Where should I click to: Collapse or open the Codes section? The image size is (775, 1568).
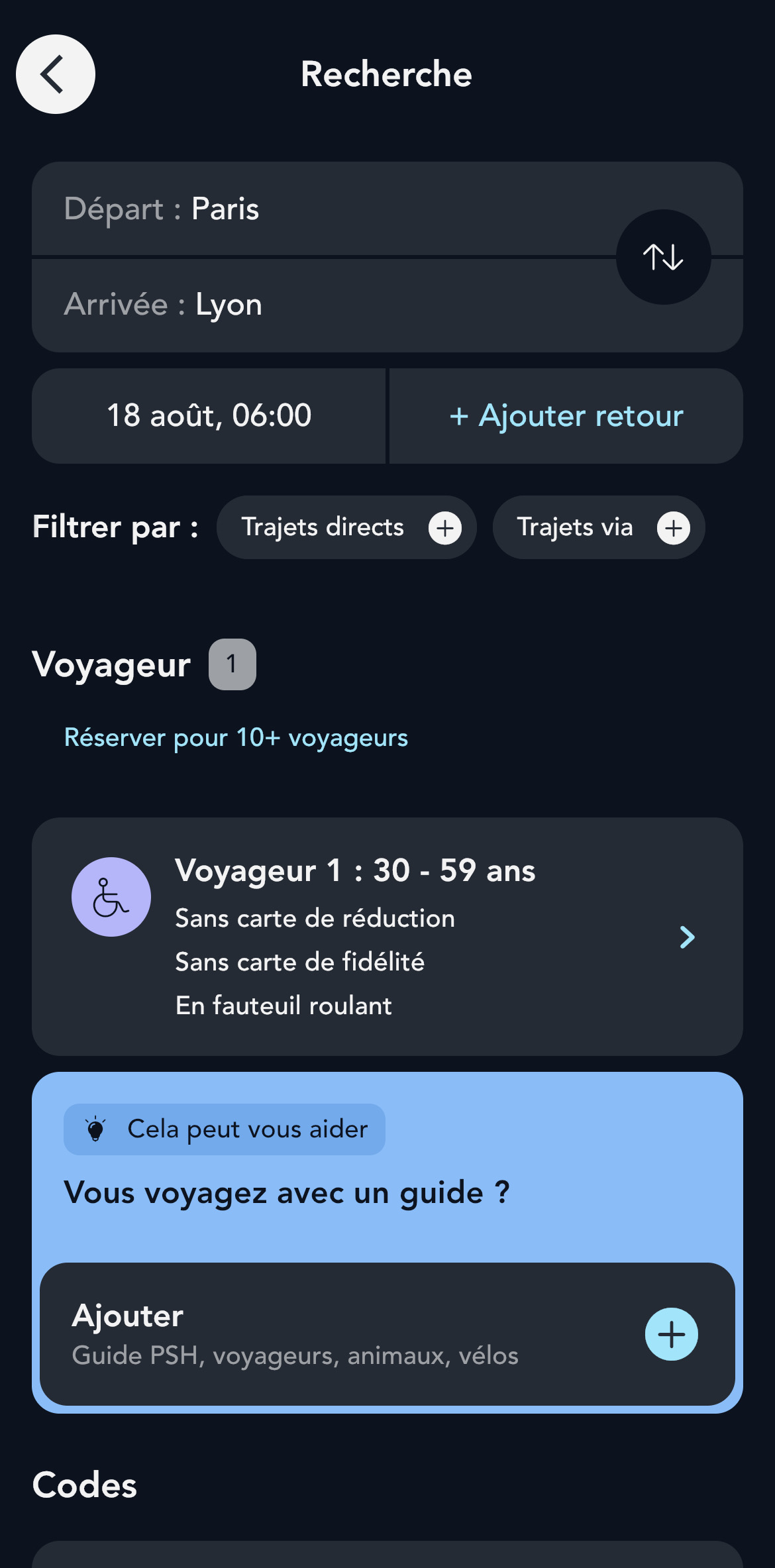point(83,1484)
